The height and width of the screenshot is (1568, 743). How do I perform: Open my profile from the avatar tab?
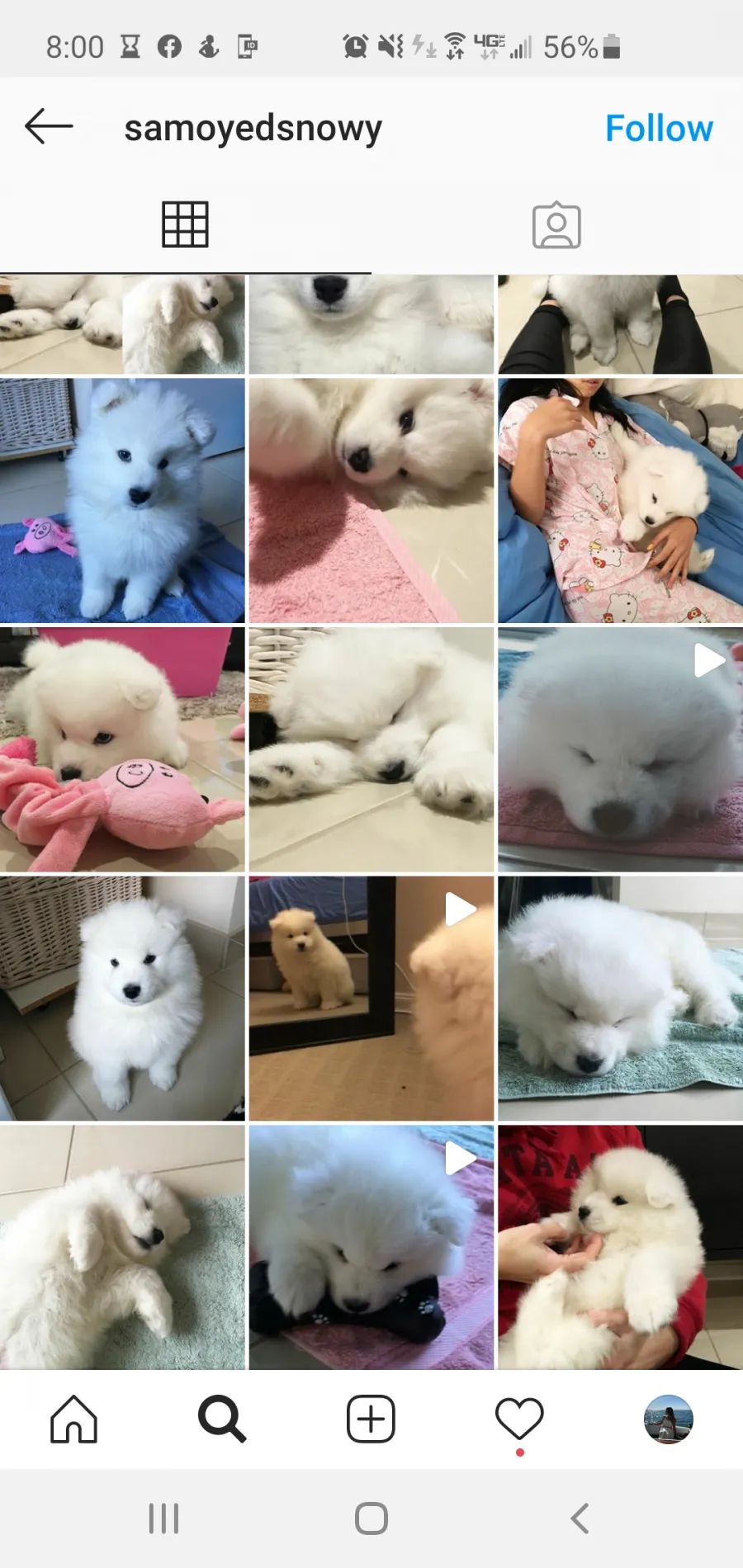pos(669,1419)
